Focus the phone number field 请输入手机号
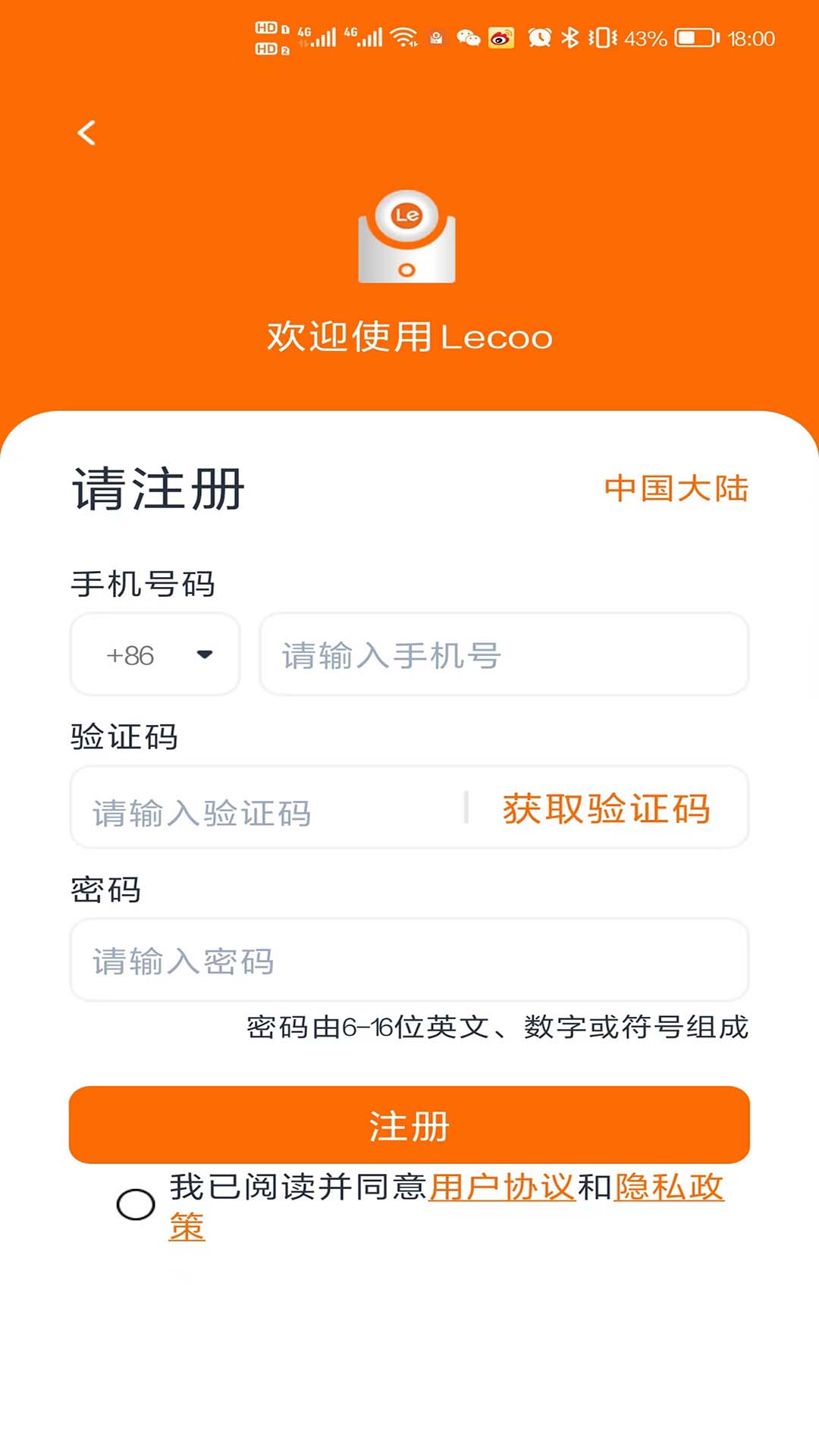Image resolution: width=819 pixels, height=1456 pixels. tap(504, 654)
